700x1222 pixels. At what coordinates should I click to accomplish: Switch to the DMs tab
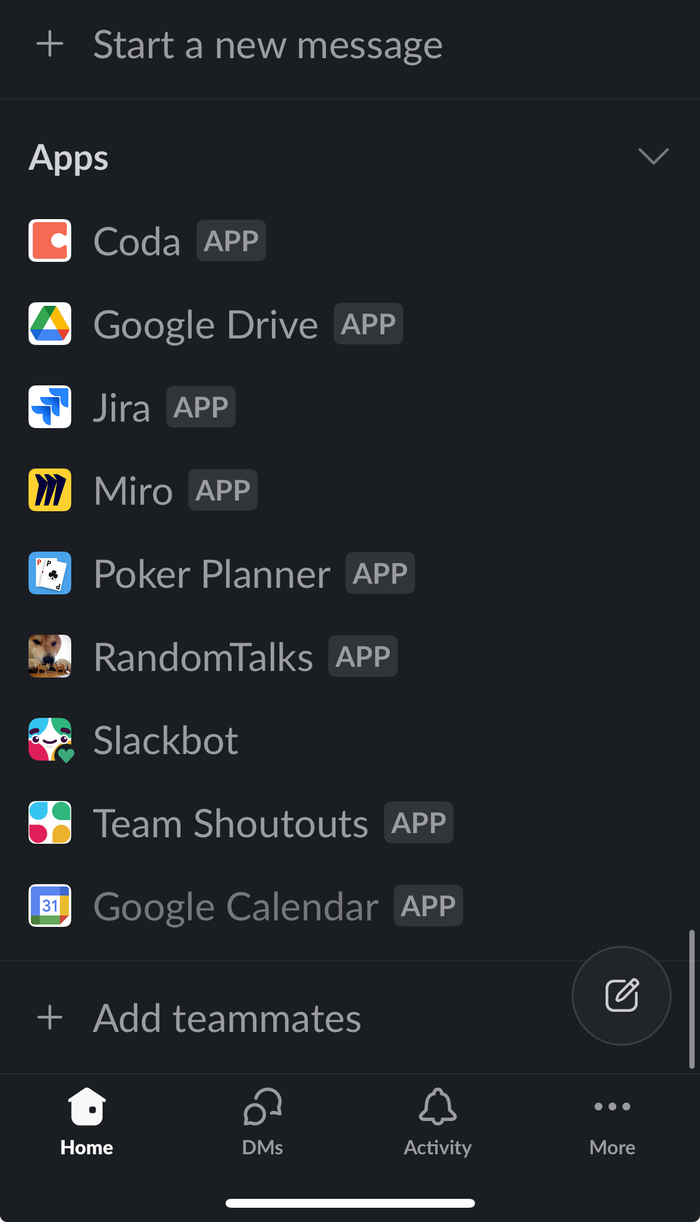(x=262, y=1122)
